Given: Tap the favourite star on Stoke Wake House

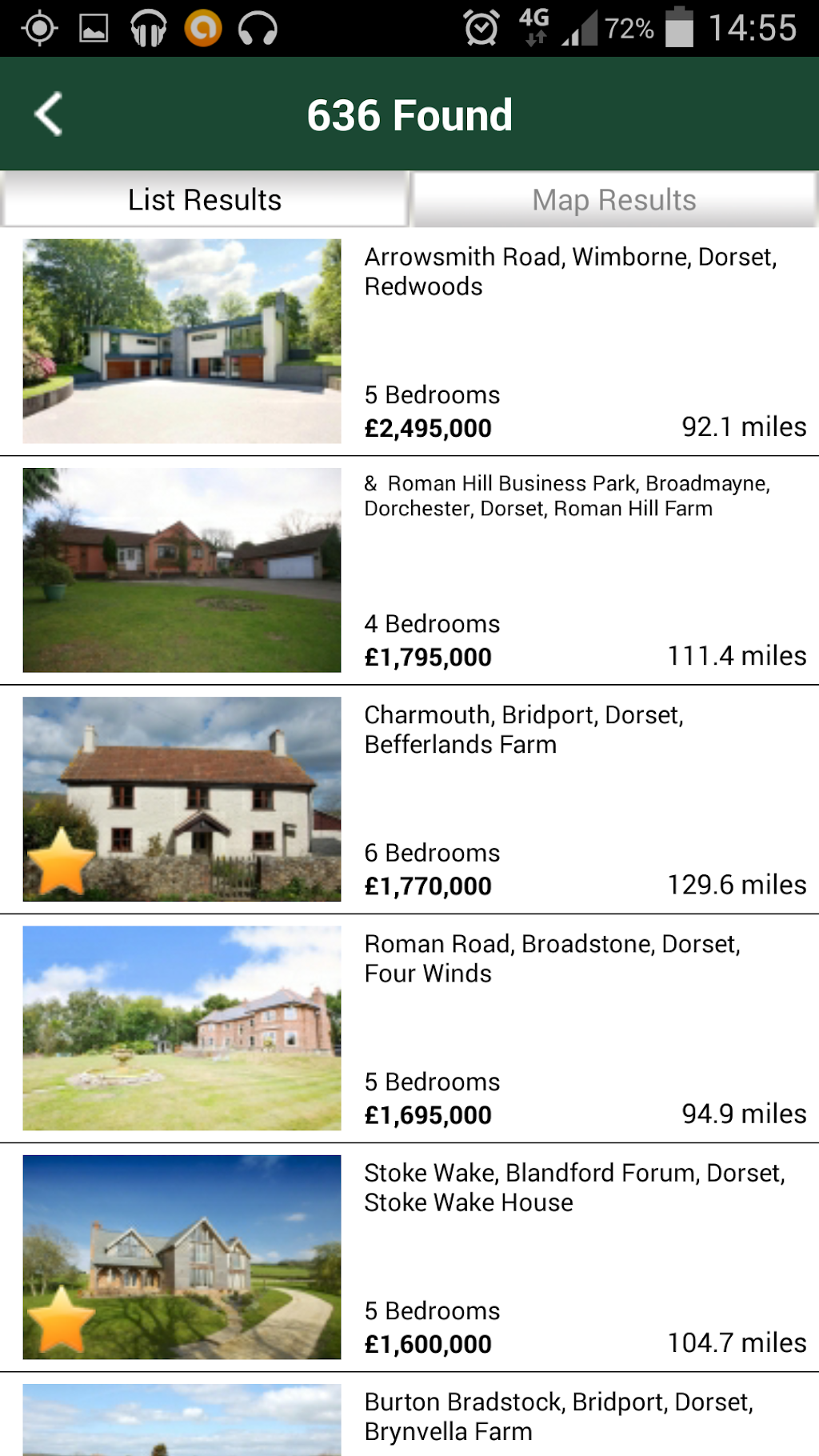Looking at the screenshot, I should coord(61,1318).
